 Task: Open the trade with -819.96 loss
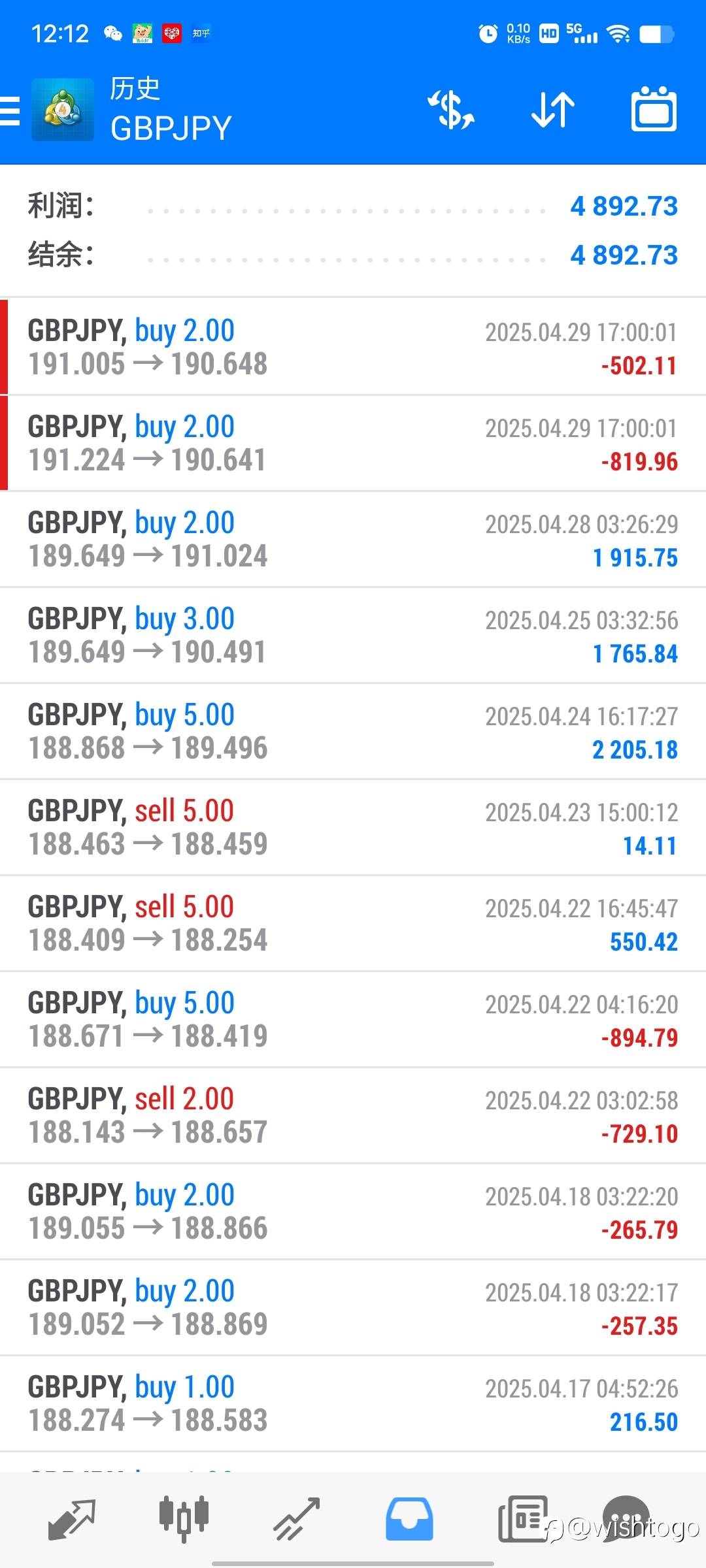click(353, 443)
